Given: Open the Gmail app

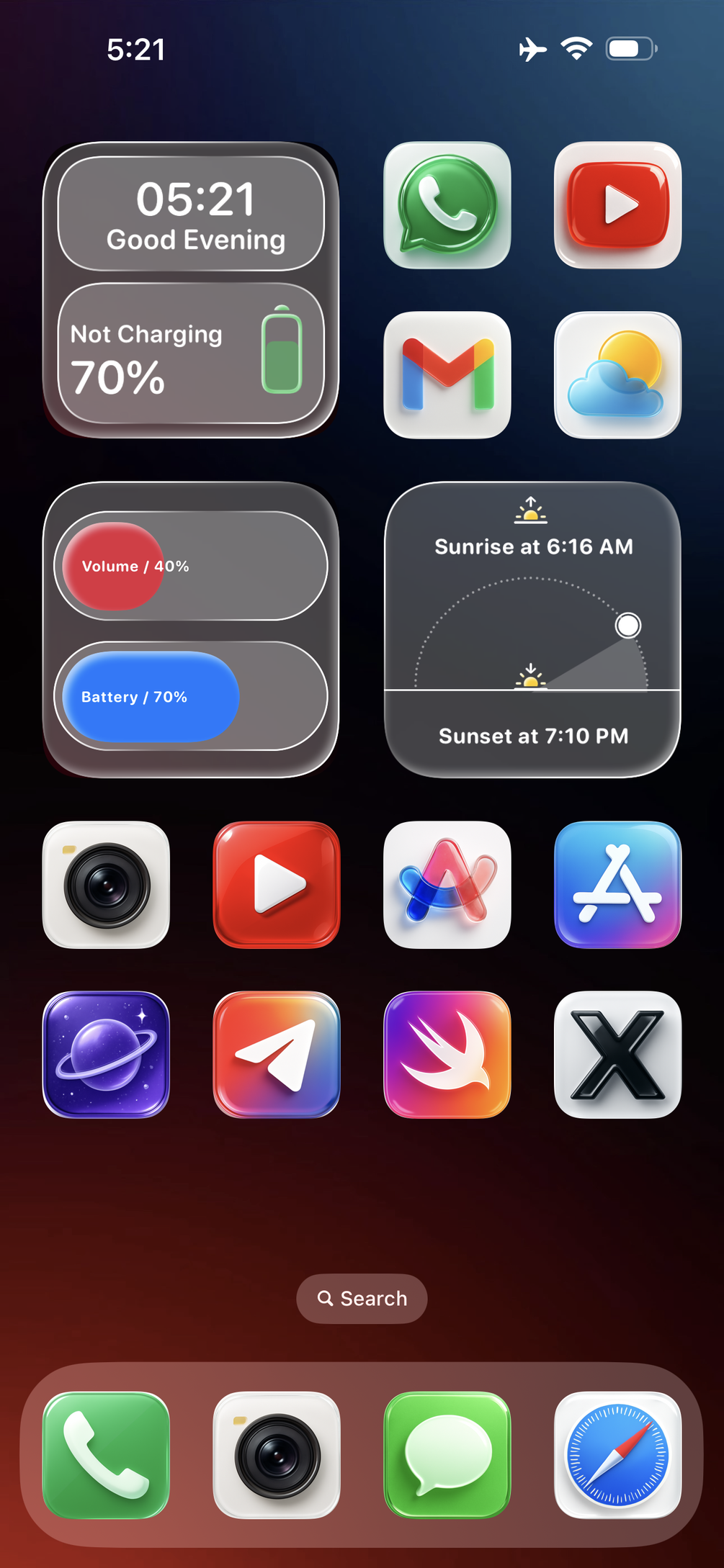Looking at the screenshot, I should (447, 375).
